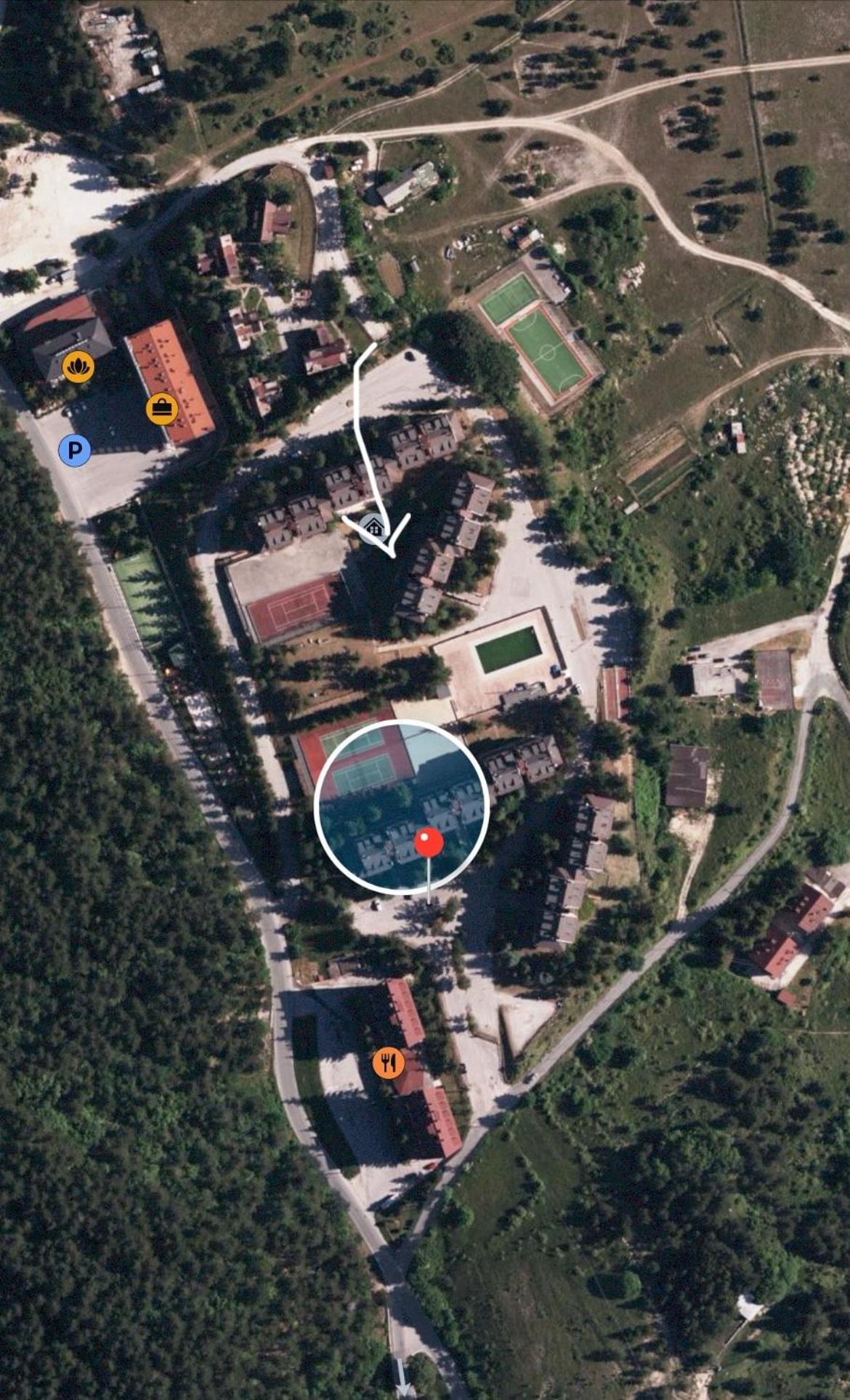Tap the red dropped pin
Viewport: 850px width, 1400px height.
tap(429, 843)
